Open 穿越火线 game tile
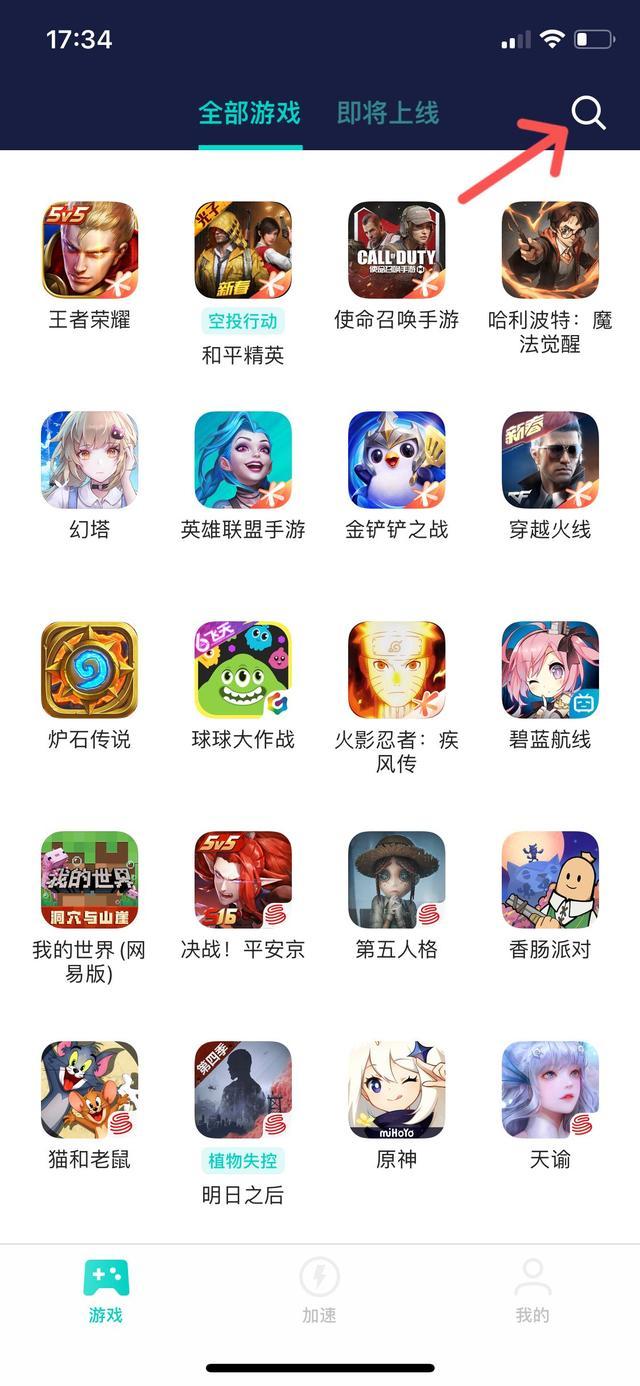Viewport: 640px width, 1386px height. click(x=550, y=460)
